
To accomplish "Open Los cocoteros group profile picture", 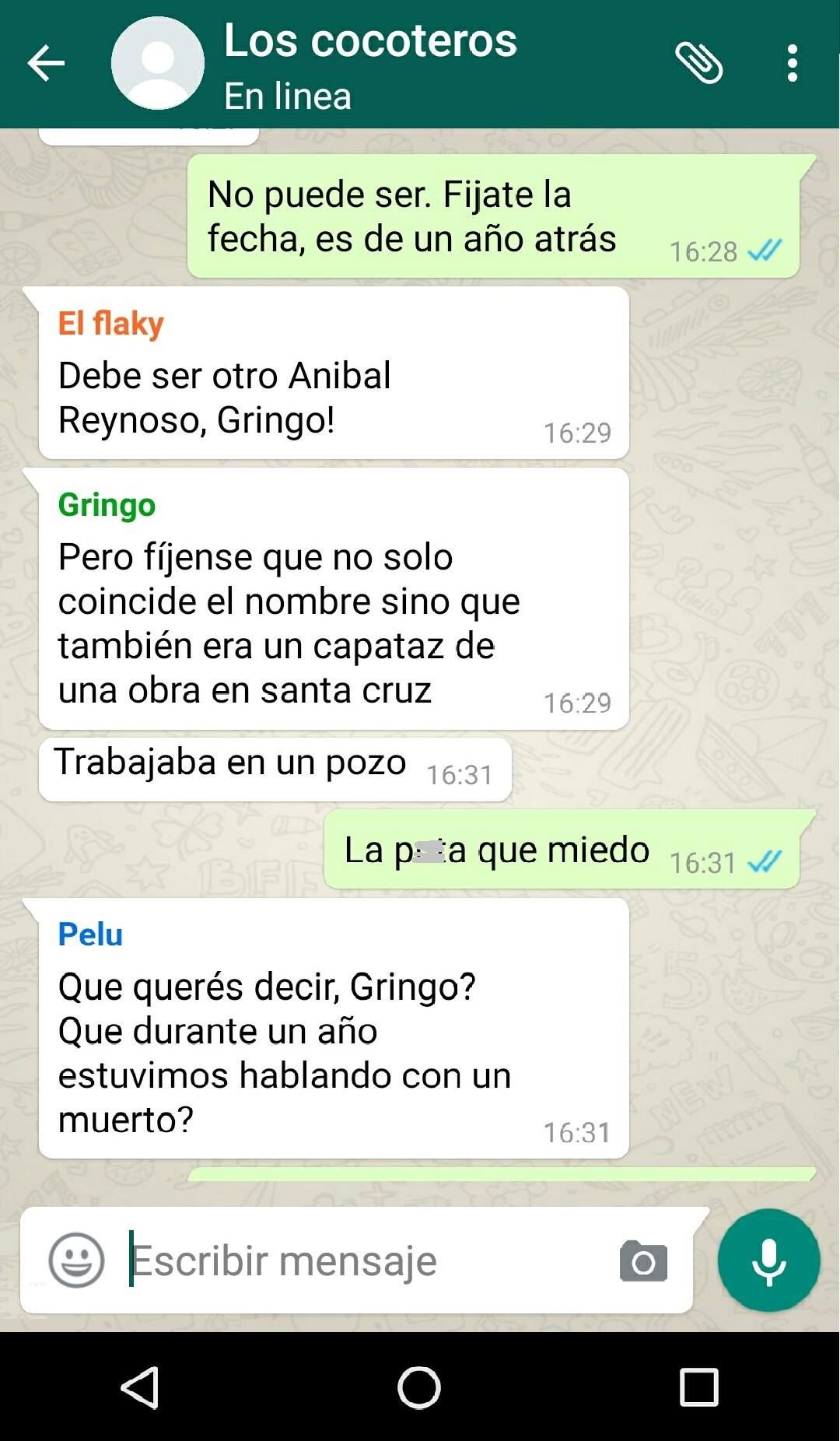I will coord(158,64).
